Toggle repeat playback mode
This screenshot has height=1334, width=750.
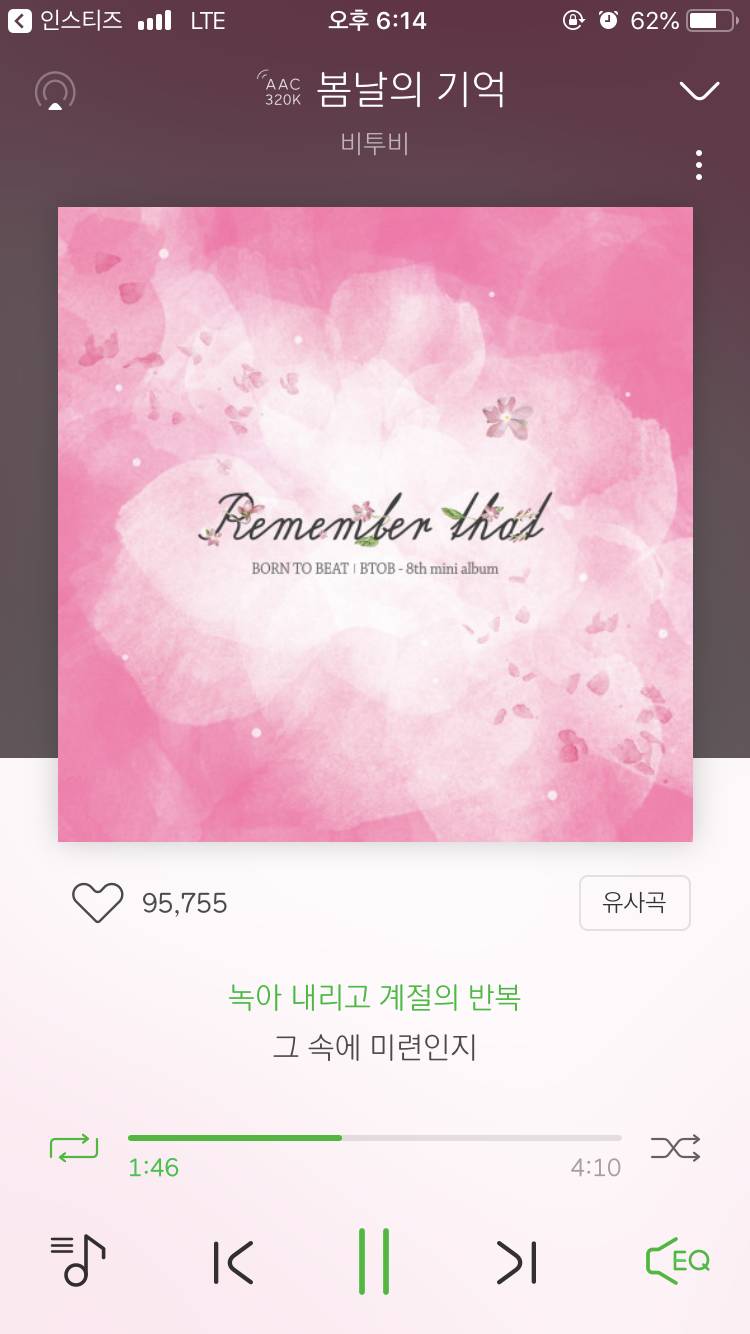coord(74,1148)
